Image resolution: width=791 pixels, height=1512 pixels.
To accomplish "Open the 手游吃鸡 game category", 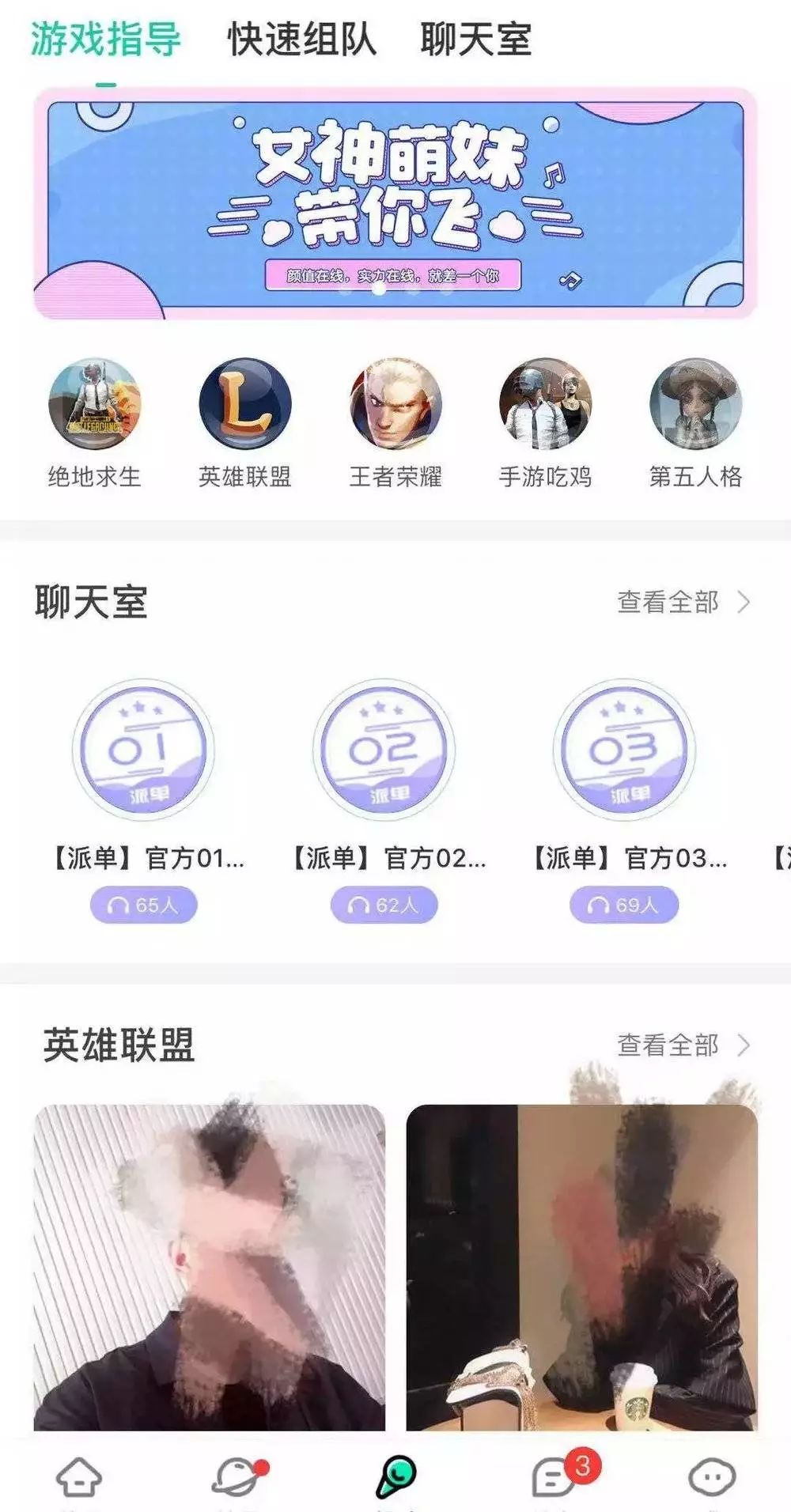I will pyautogui.click(x=546, y=405).
